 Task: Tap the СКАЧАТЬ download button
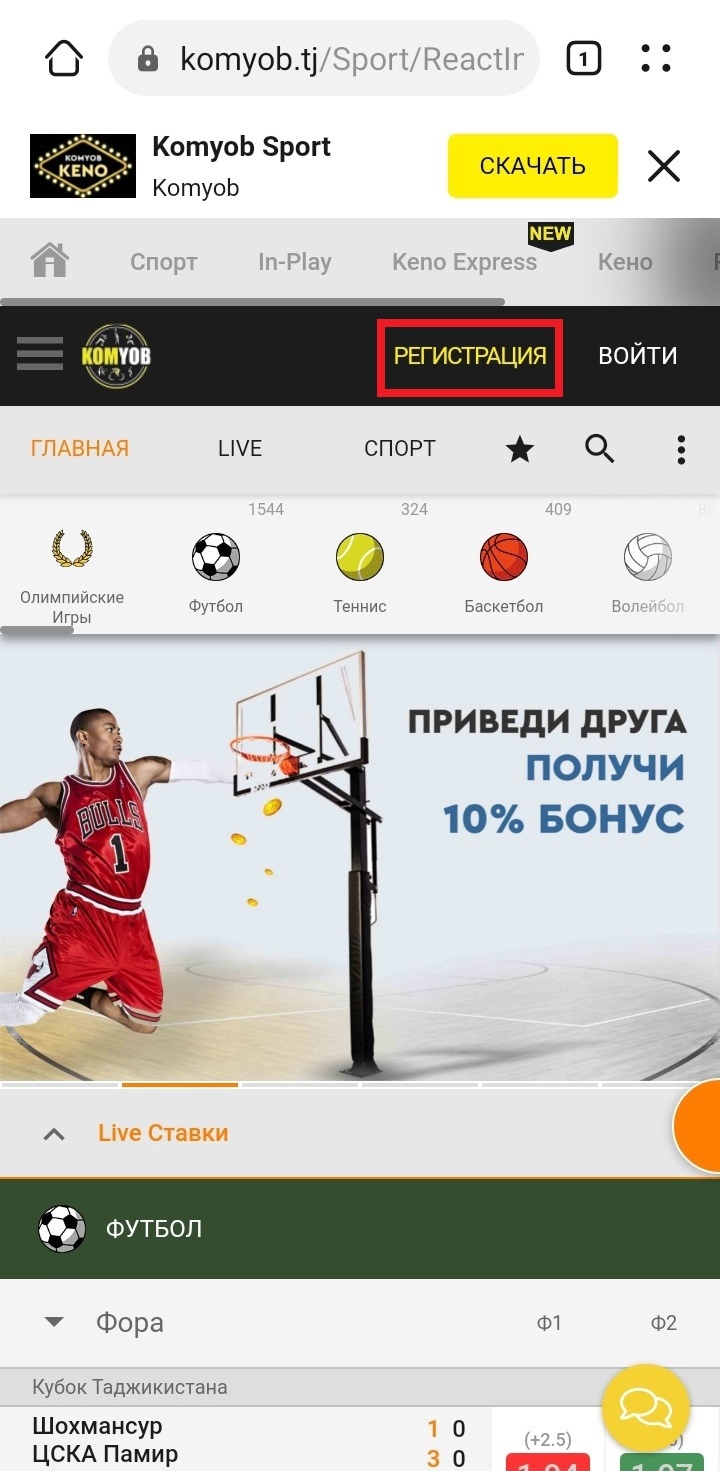click(532, 166)
